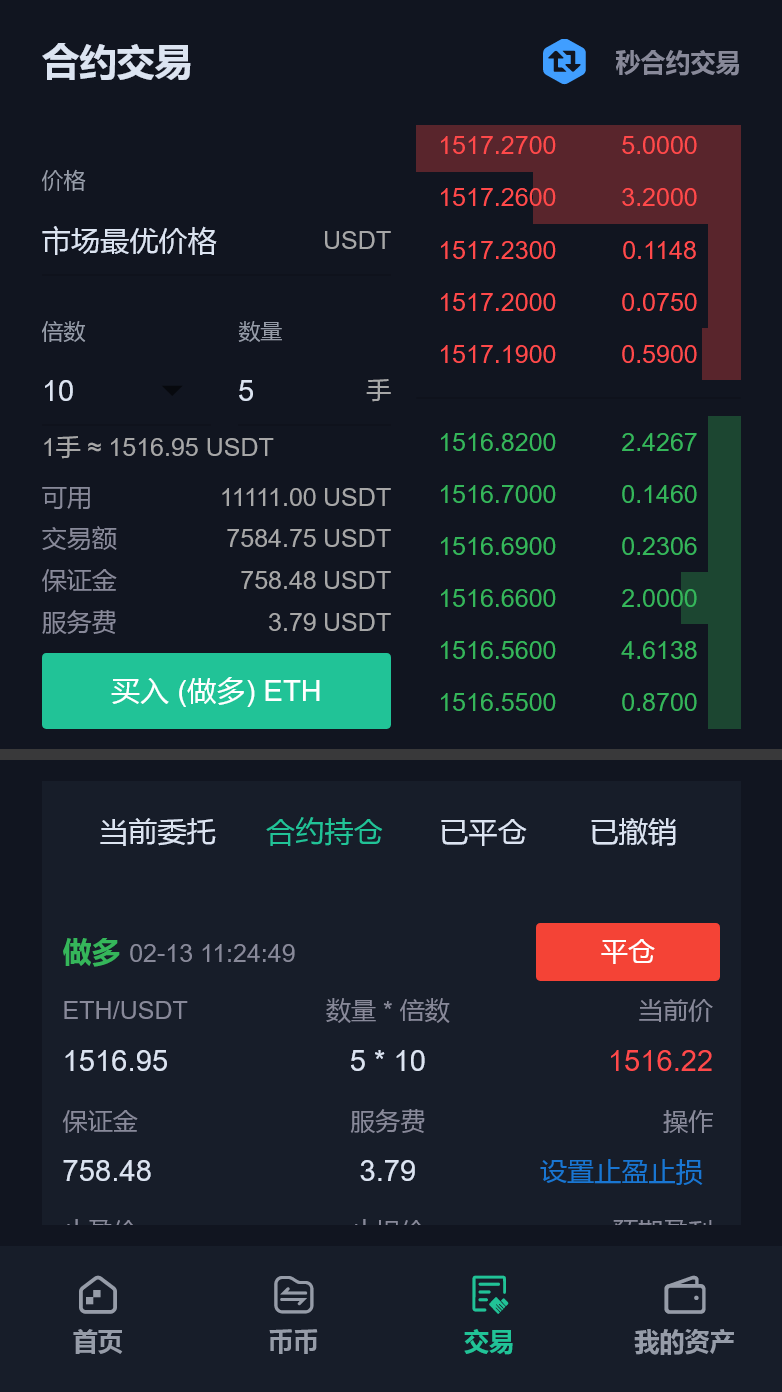782x1392 pixels.
Task: Open 设置止盈止损 link
Action: pyautogui.click(x=619, y=1170)
